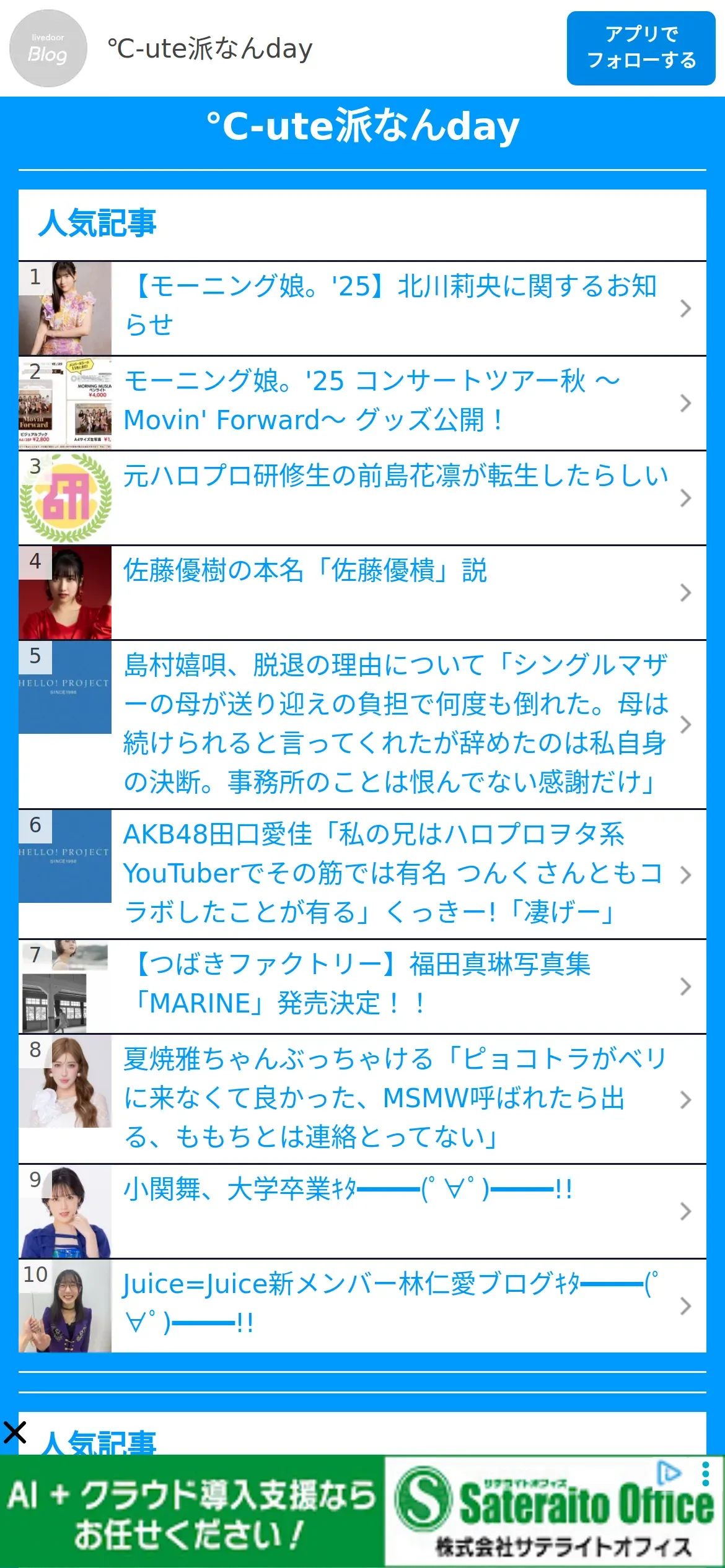Open 島村嬉唄 脱退の理由 article
725x1568 pixels.
(395, 723)
